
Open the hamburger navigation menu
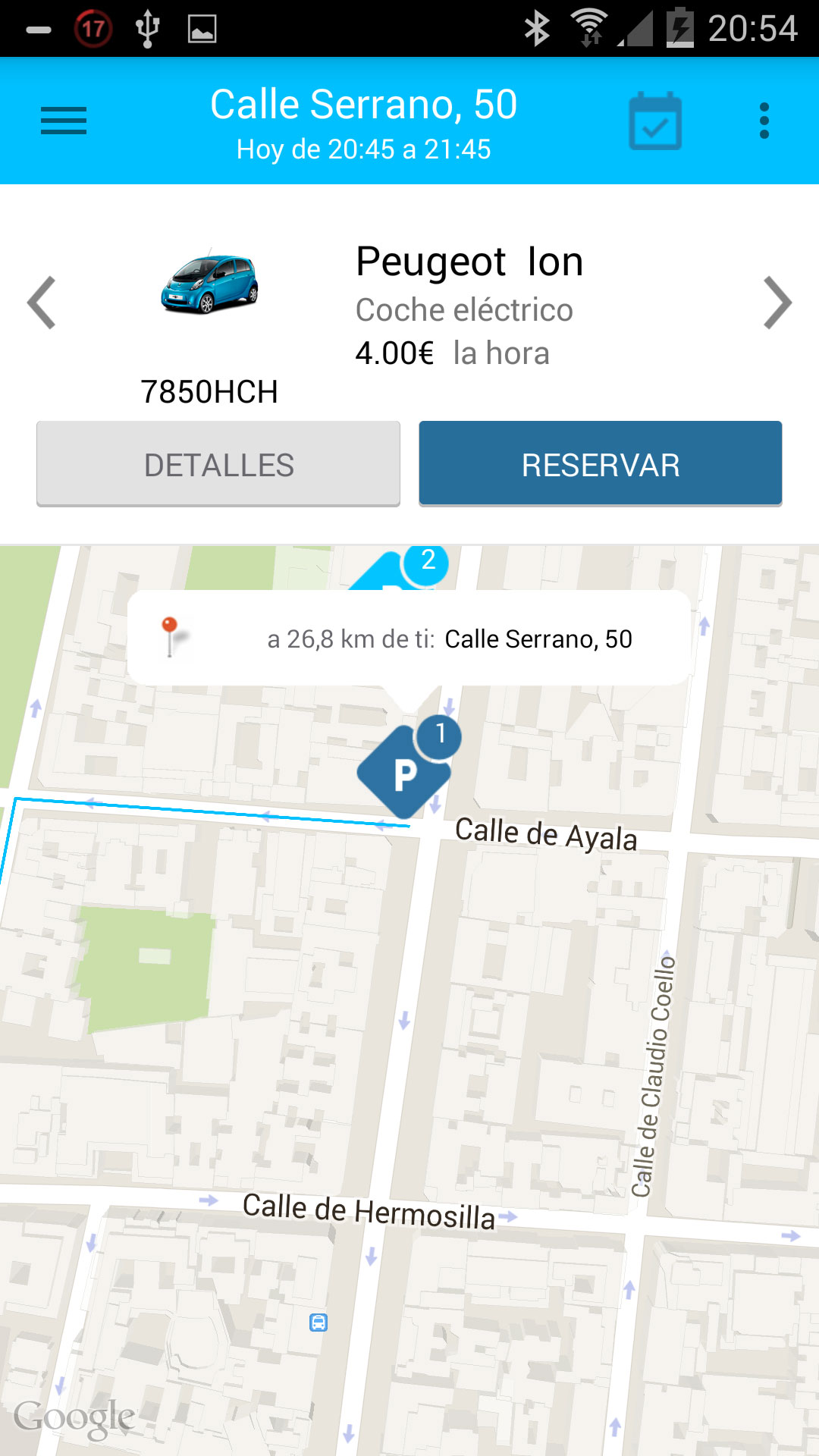point(64,121)
